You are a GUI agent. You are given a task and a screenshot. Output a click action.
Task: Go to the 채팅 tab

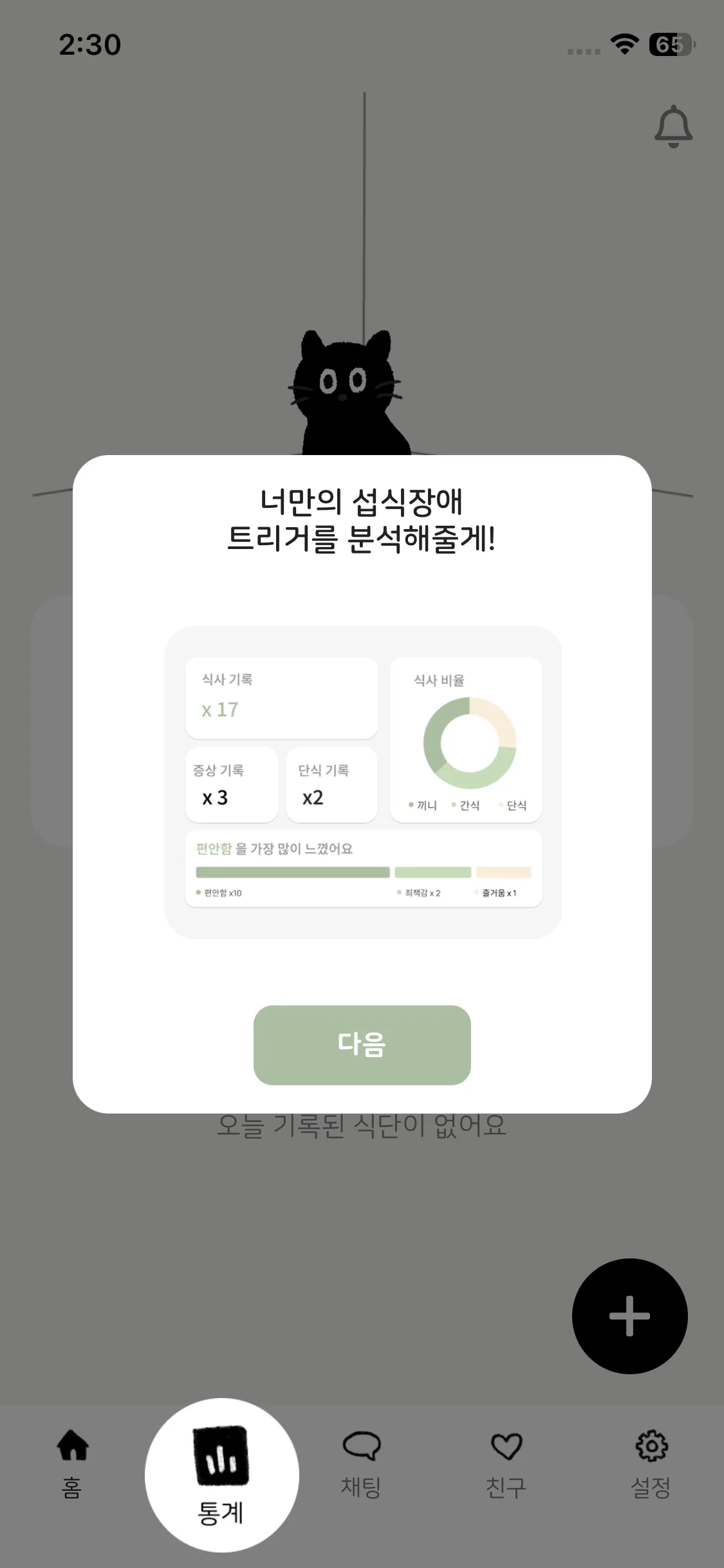(x=361, y=1464)
